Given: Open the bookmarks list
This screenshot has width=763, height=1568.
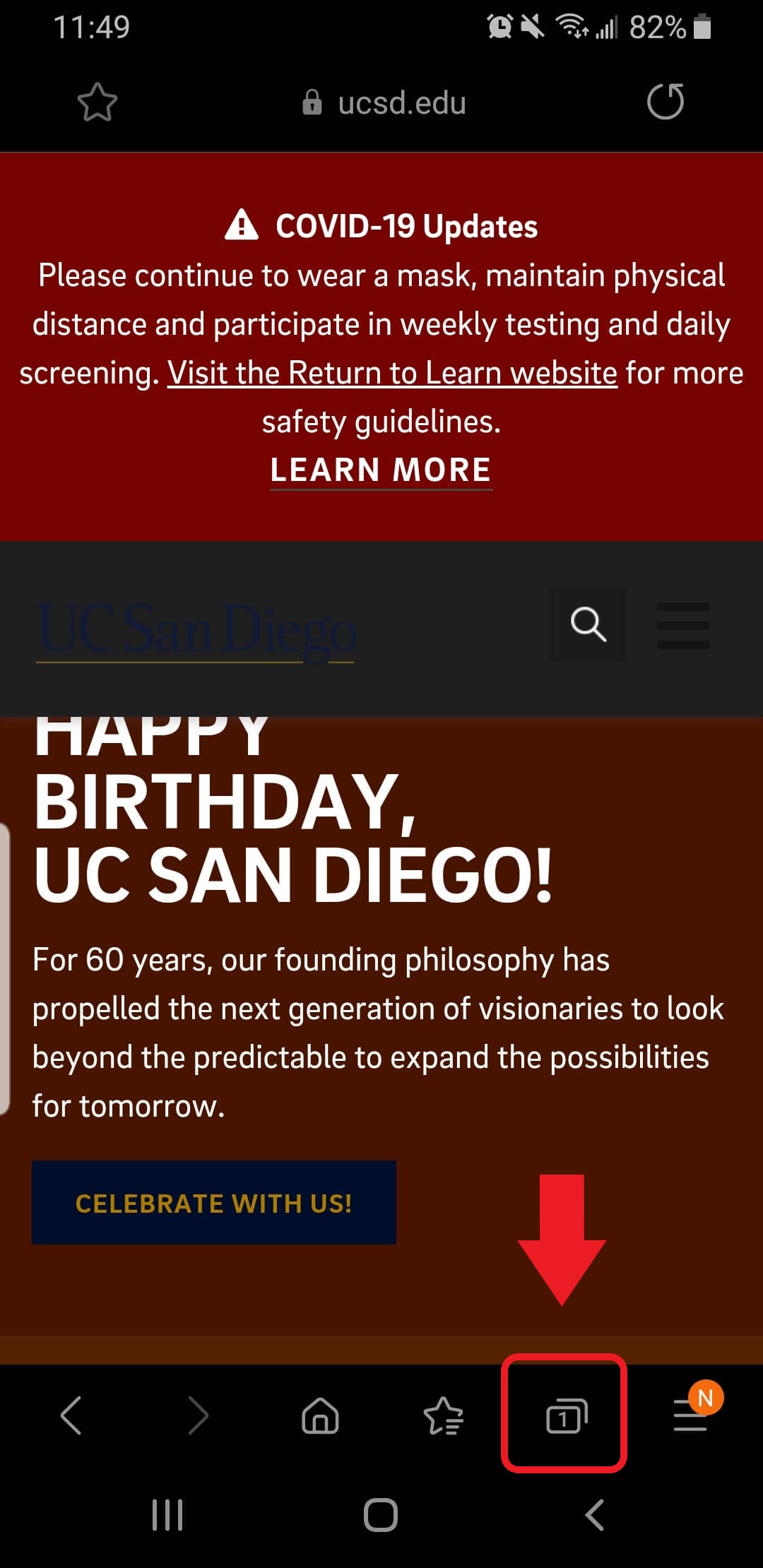Looking at the screenshot, I should [x=443, y=1416].
